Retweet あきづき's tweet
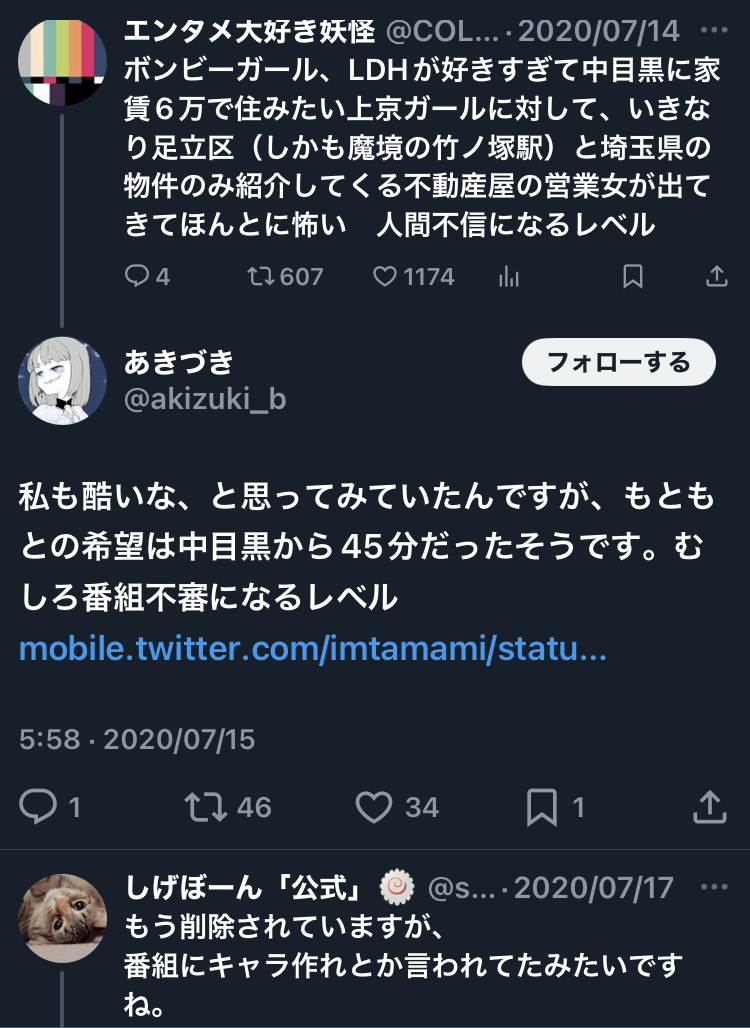The width and height of the screenshot is (750, 1028). [206, 806]
